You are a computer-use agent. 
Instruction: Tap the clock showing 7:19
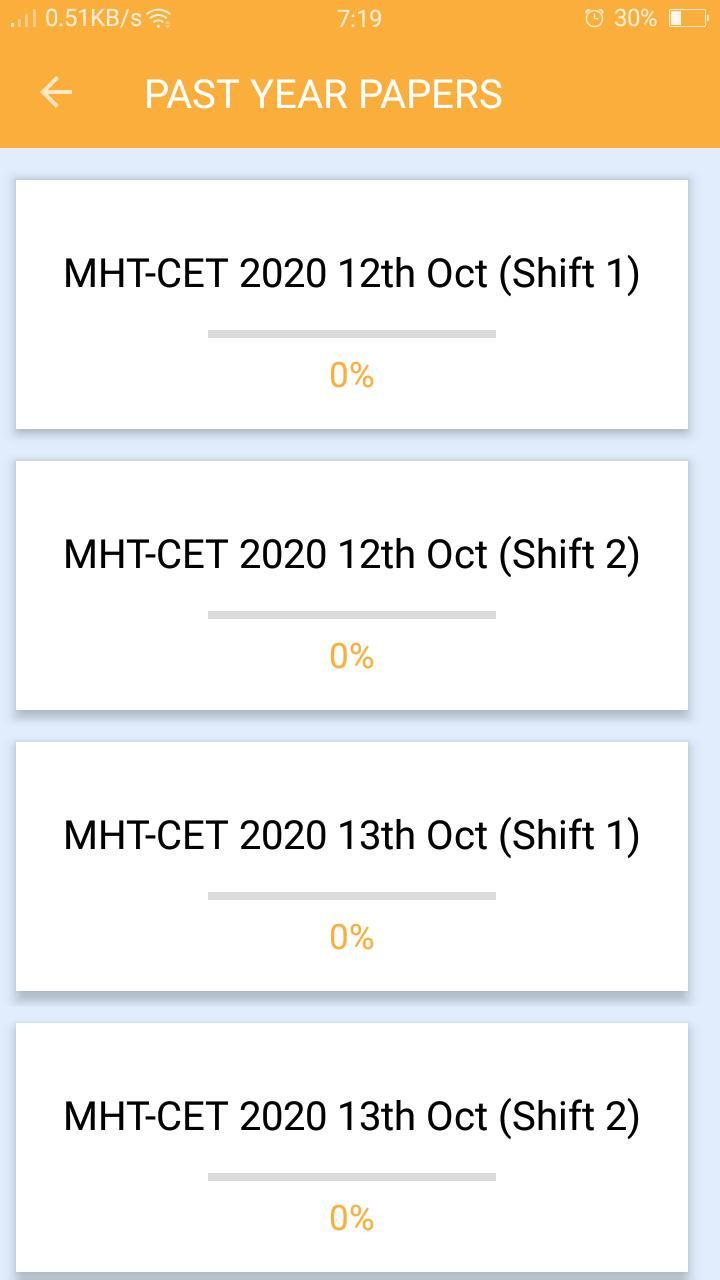pyautogui.click(x=360, y=17)
